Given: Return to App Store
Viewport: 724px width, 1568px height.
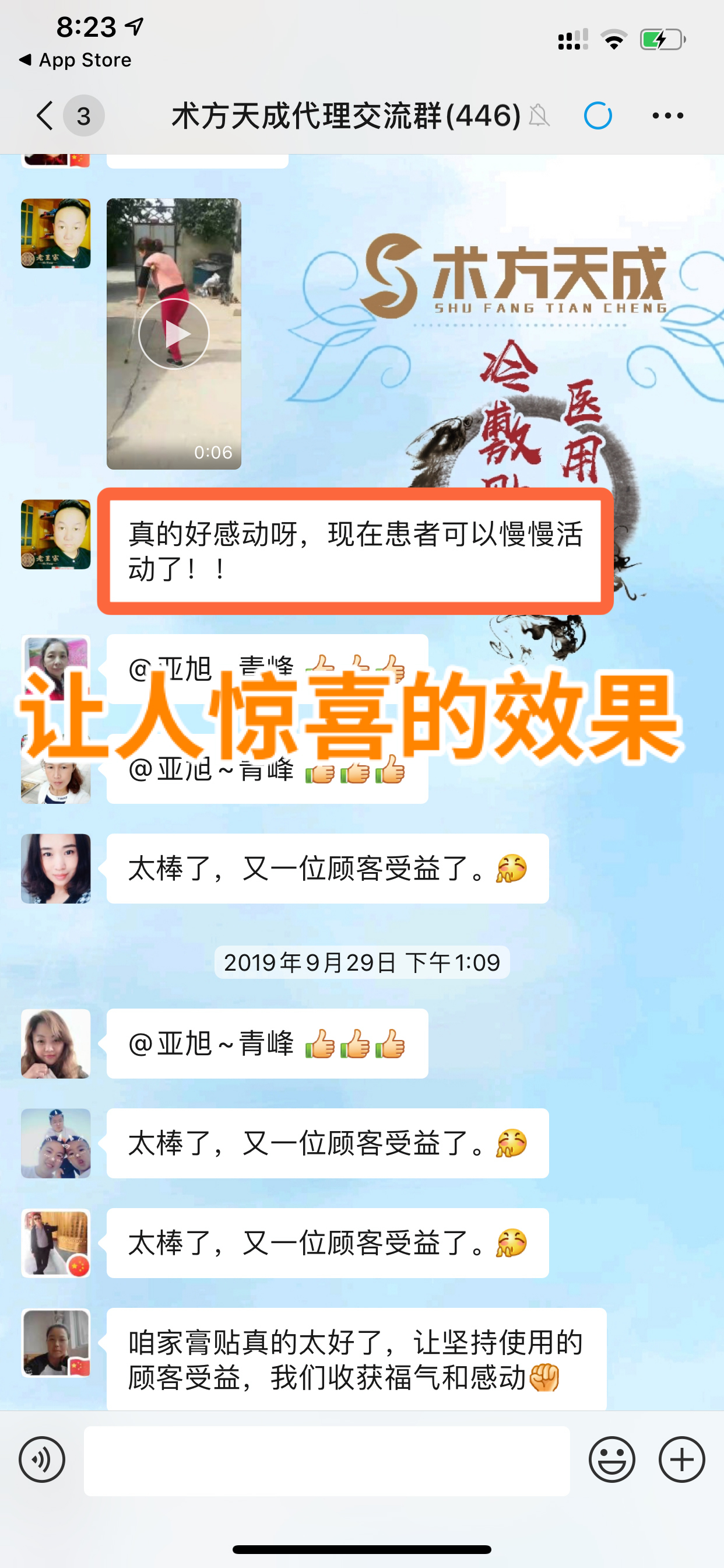Looking at the screenshot, I should [x=75, y=60].
